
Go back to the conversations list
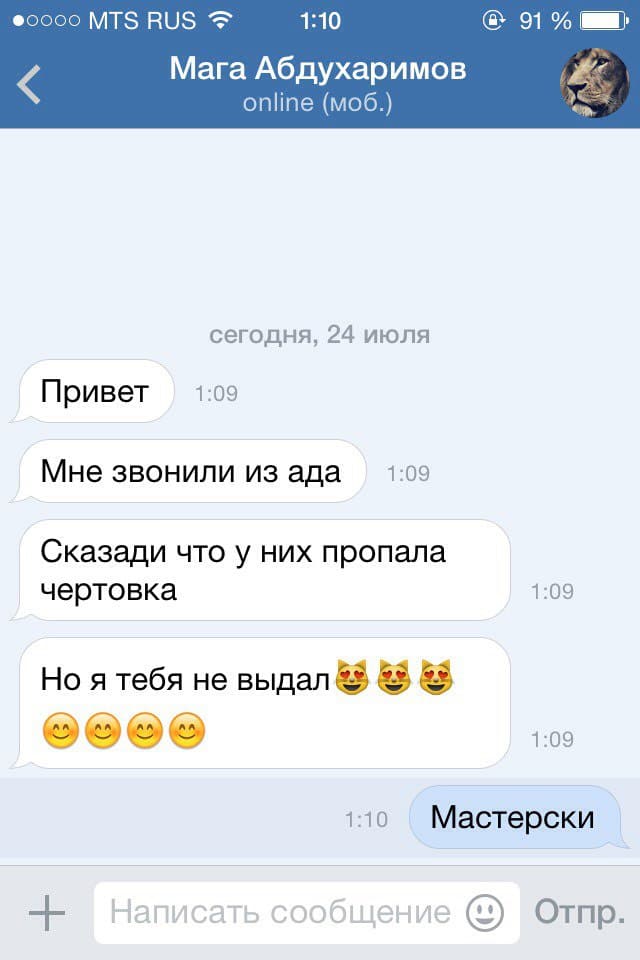(30, 84)
